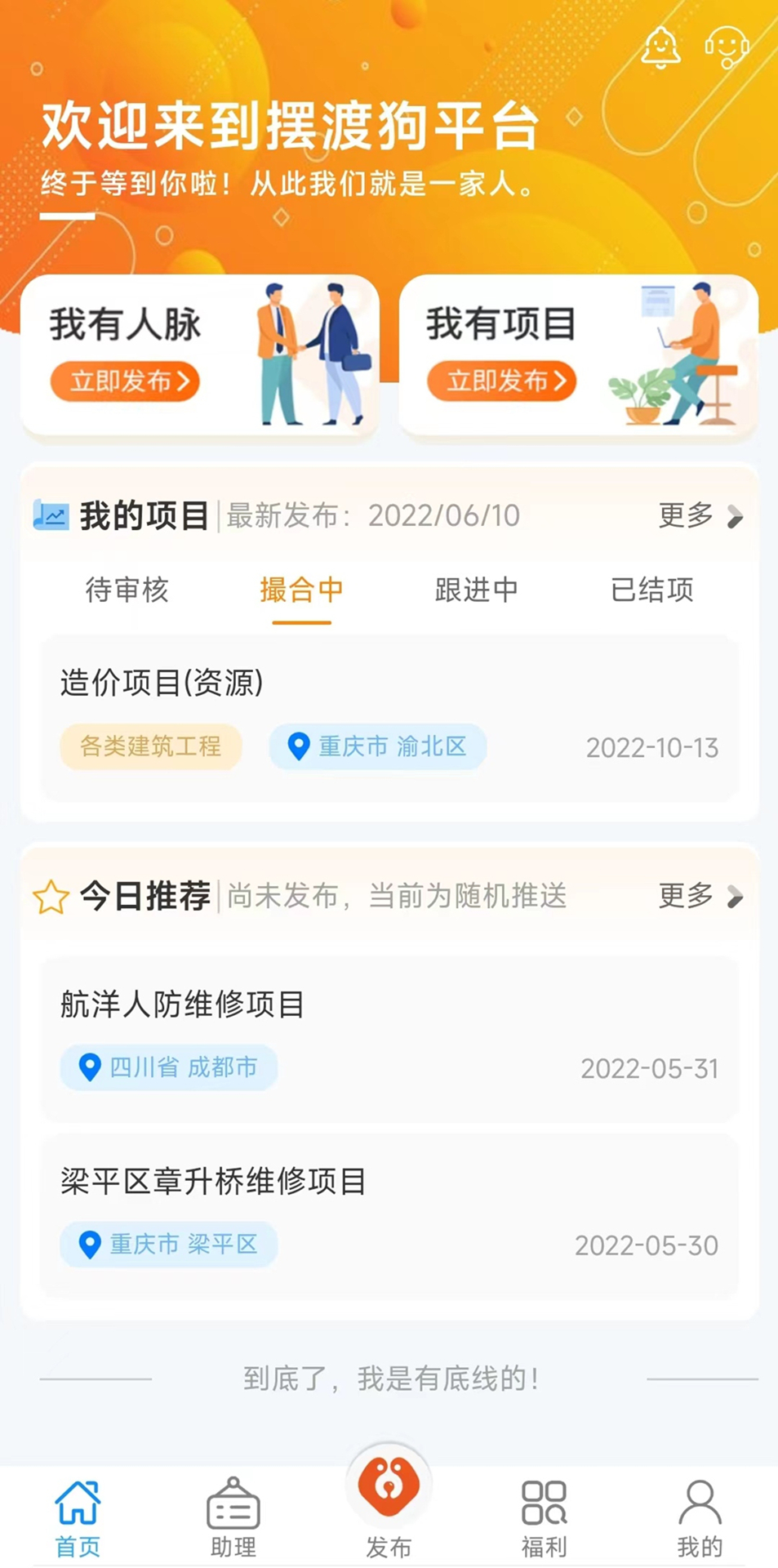Click the 各类建筑工程 tag

(x=149, y=746)
